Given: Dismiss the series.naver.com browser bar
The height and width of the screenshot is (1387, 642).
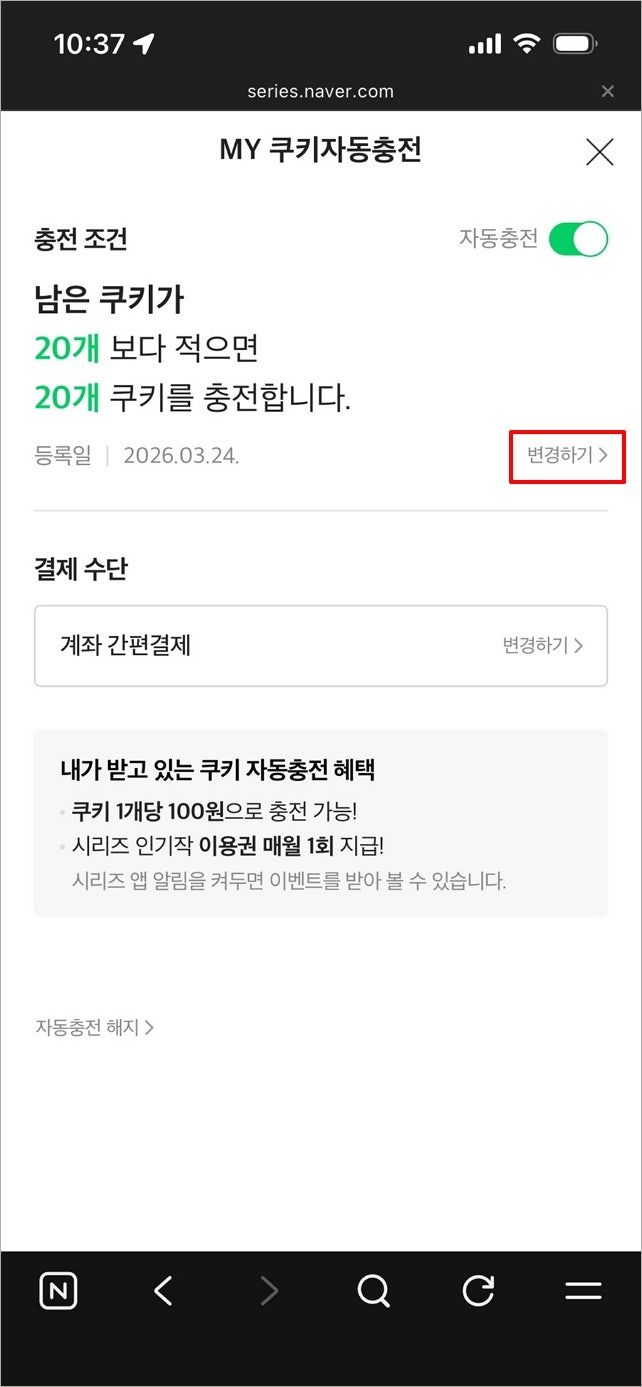Looking at the screenshot, I should 607,92.
